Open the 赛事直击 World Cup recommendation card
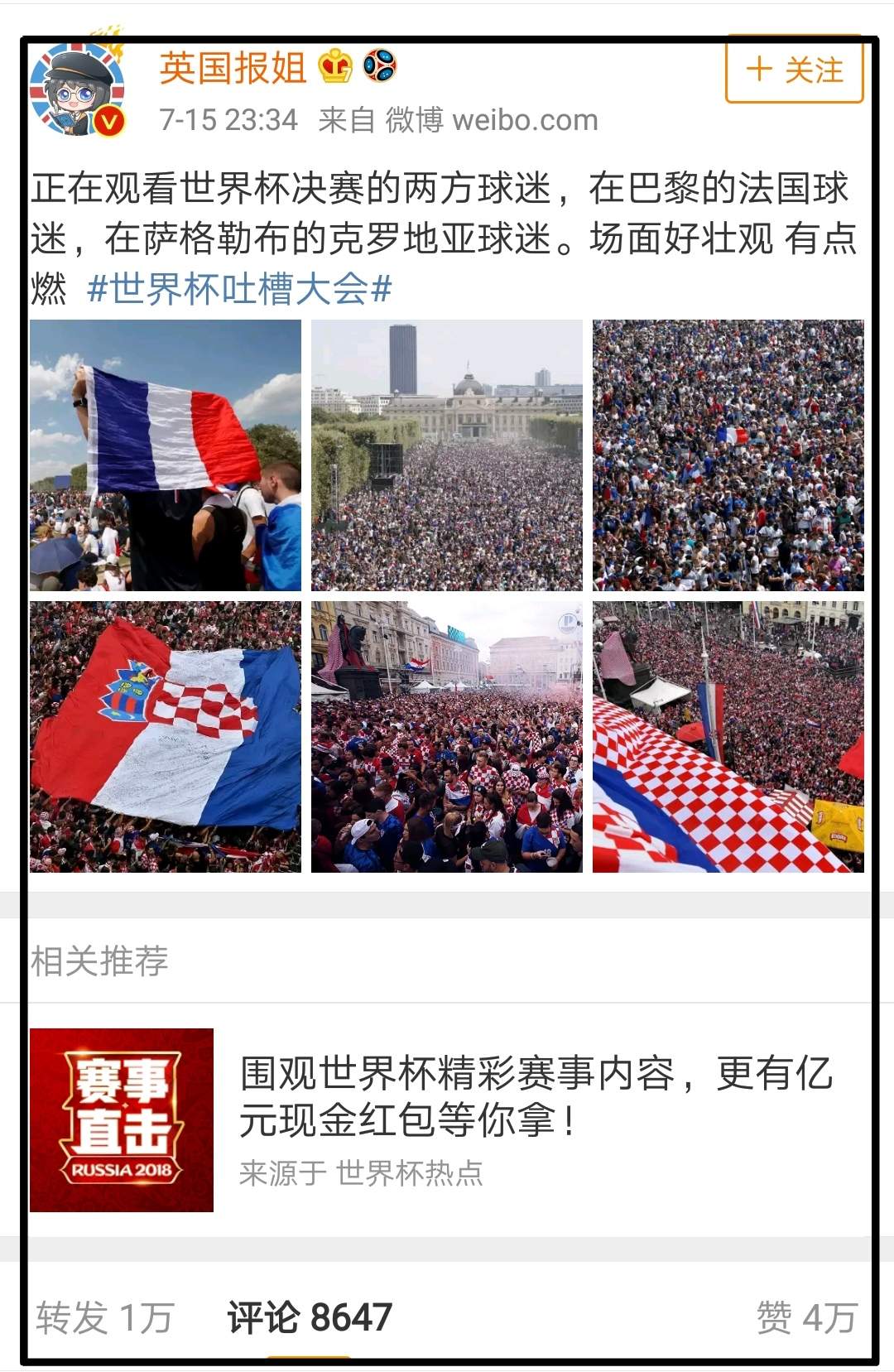Screen dimensions: 894x1372 click(447, 1120)
